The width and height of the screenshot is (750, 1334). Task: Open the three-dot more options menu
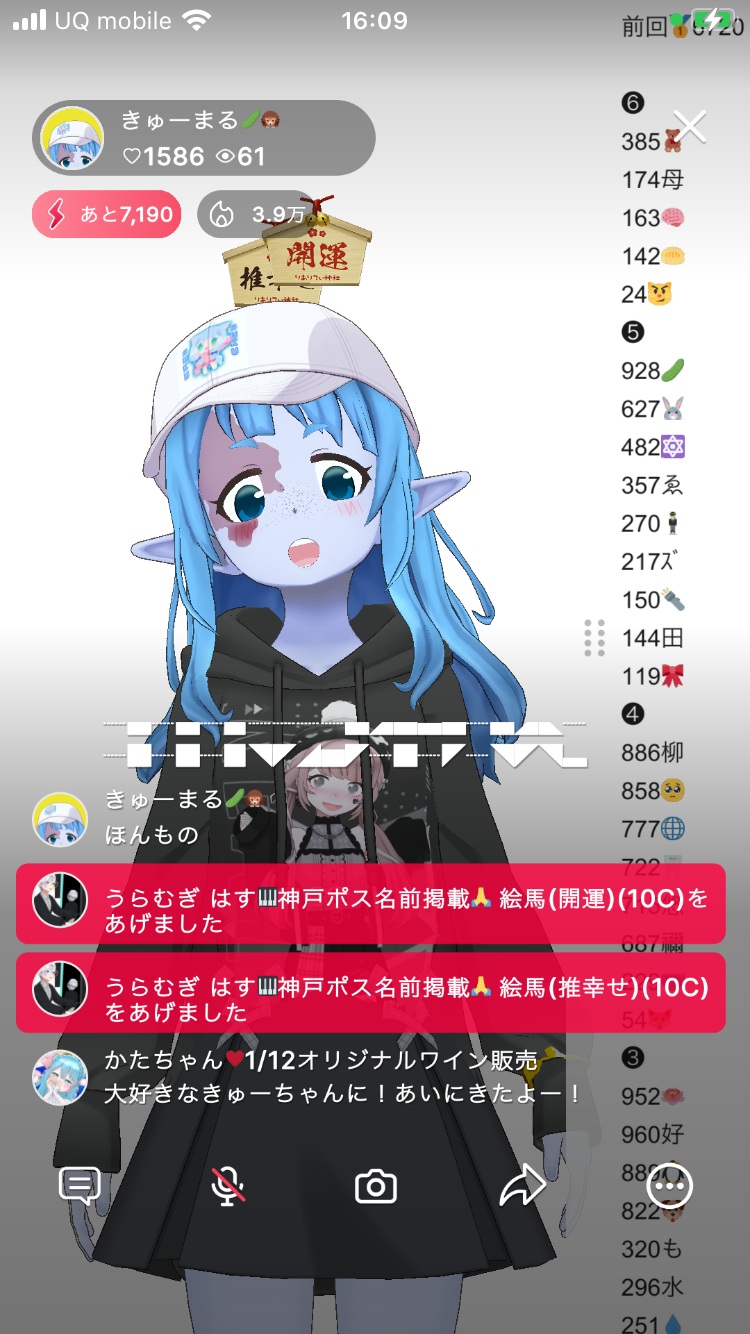669,1186
